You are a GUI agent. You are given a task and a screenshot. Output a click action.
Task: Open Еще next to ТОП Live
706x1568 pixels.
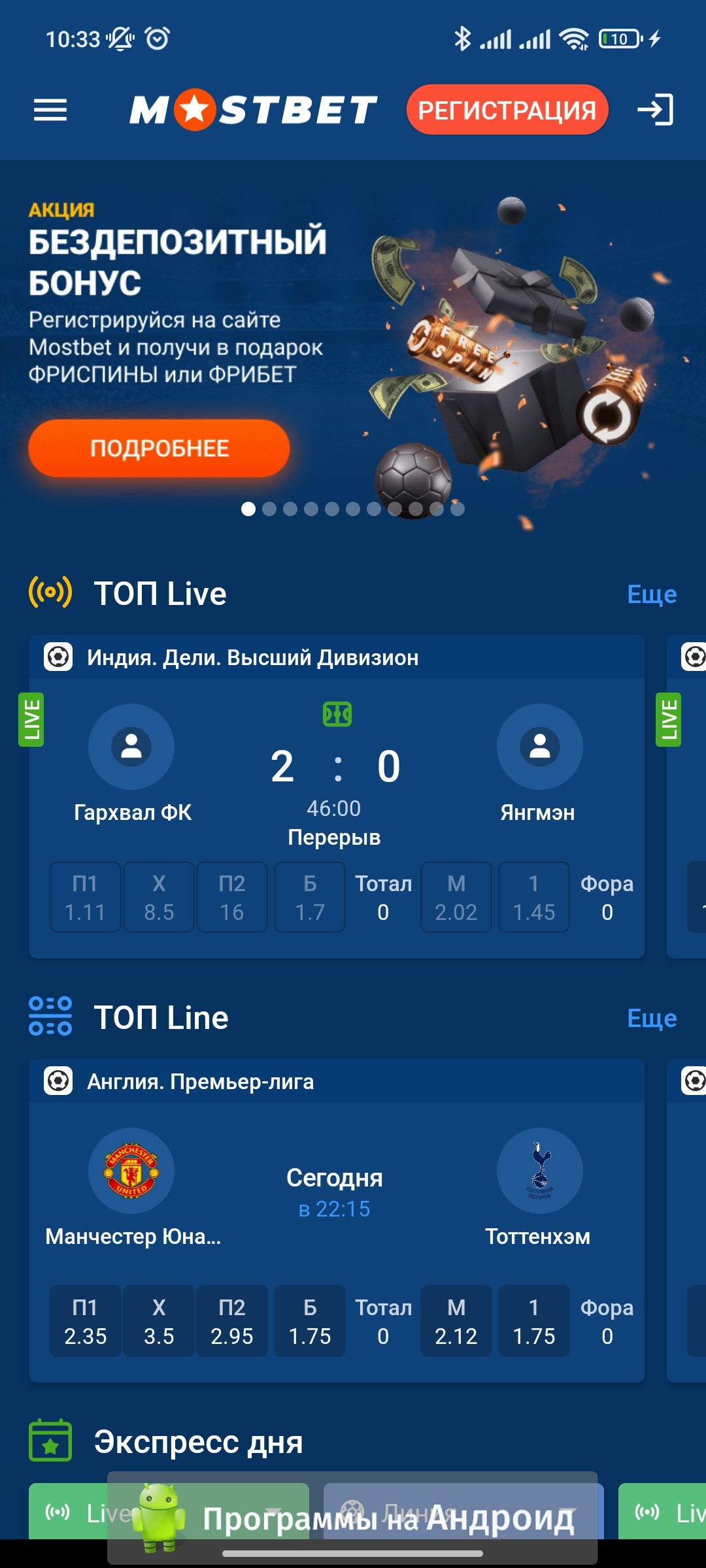[x=652, y=594]
